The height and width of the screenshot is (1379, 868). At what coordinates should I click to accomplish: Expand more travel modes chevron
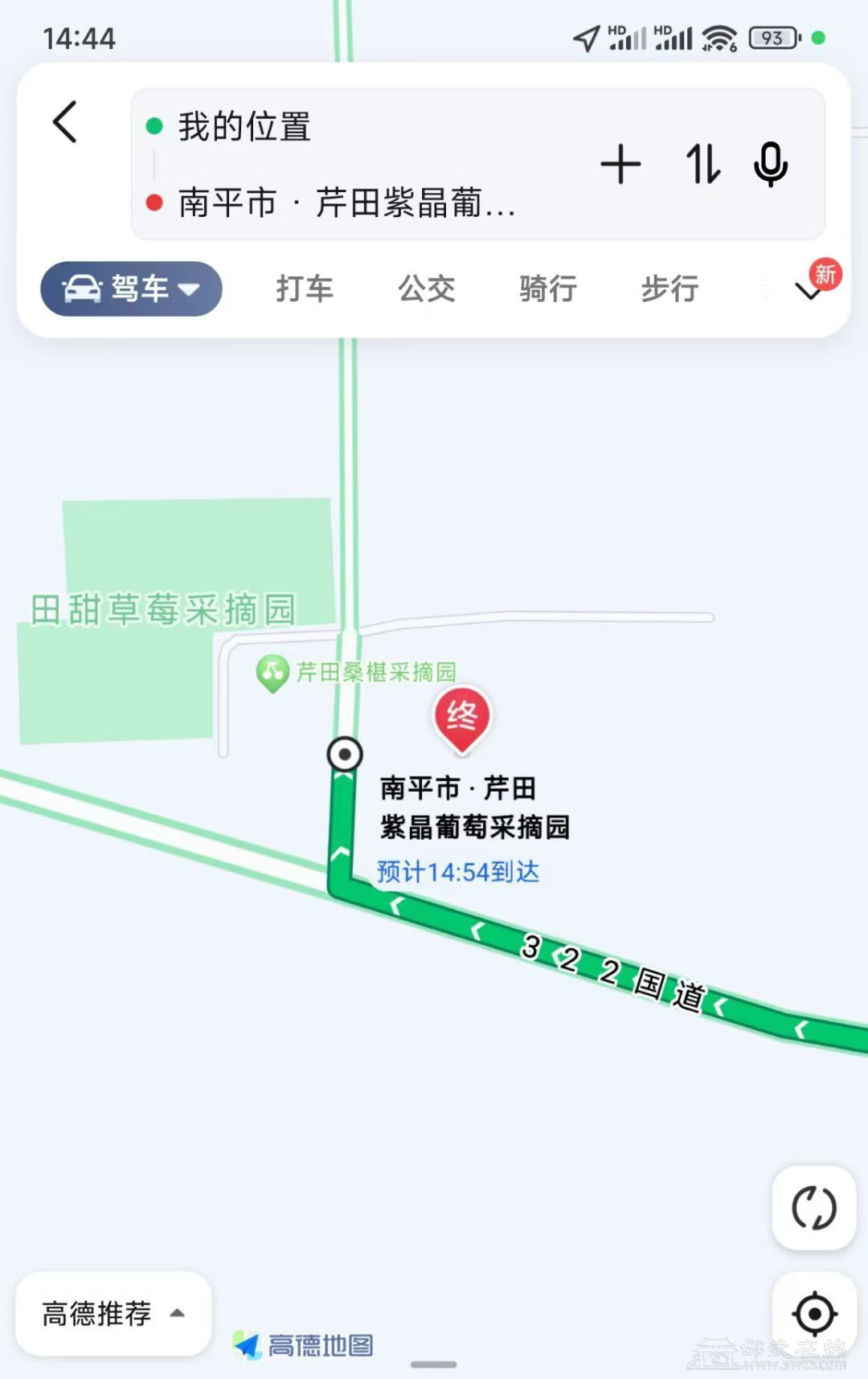click(x=809, y=291)
